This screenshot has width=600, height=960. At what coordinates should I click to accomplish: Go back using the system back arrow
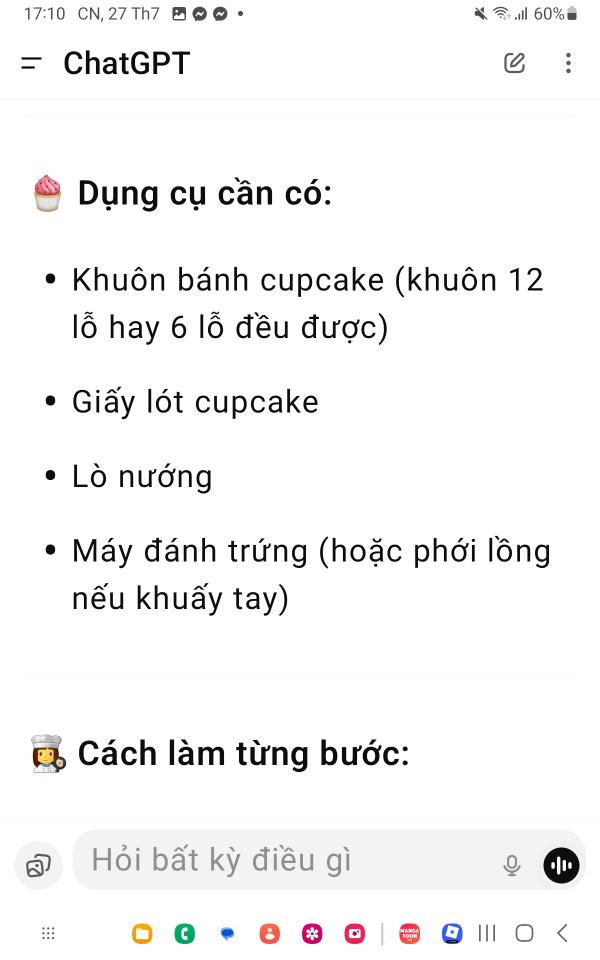[562, 934]
